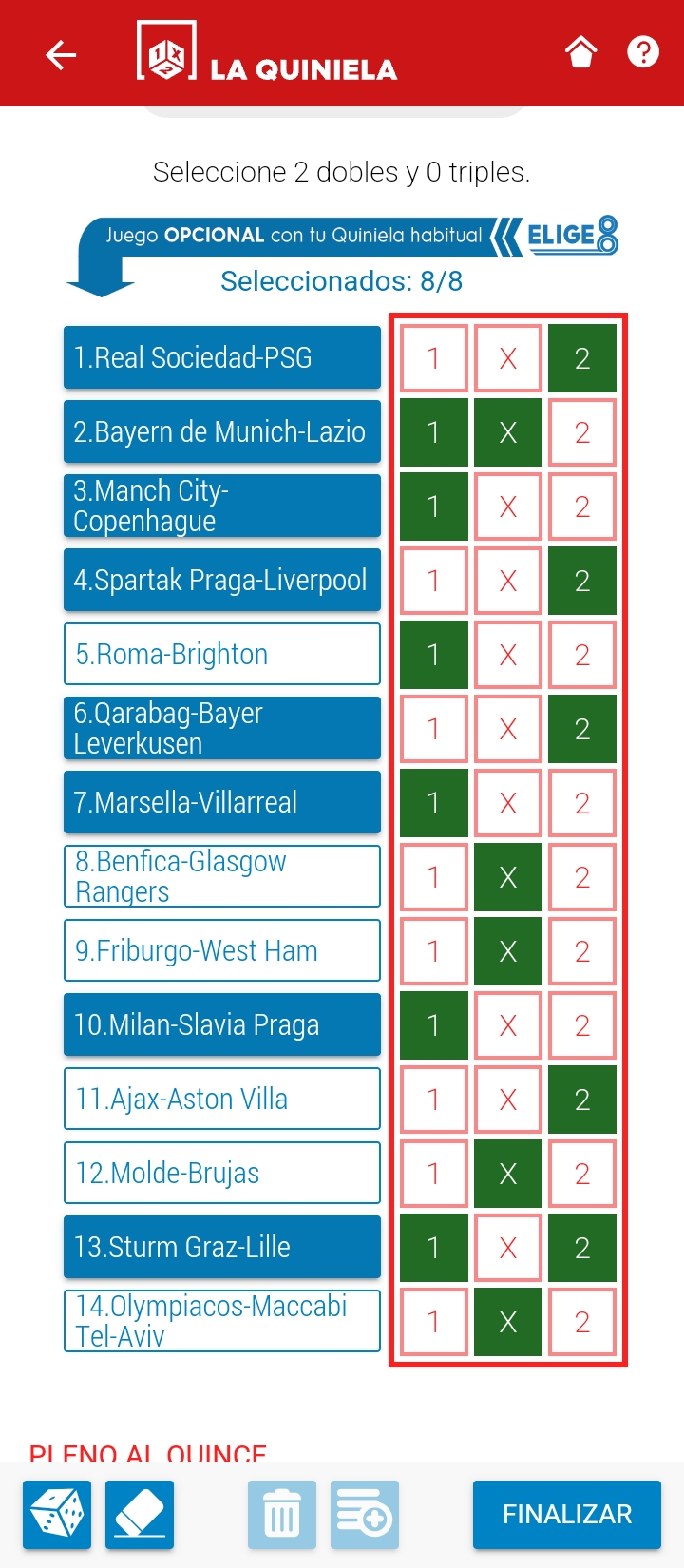Screen dimensions: 684x1568
Task: Open the help question mark
Action: tap(643, 52)
